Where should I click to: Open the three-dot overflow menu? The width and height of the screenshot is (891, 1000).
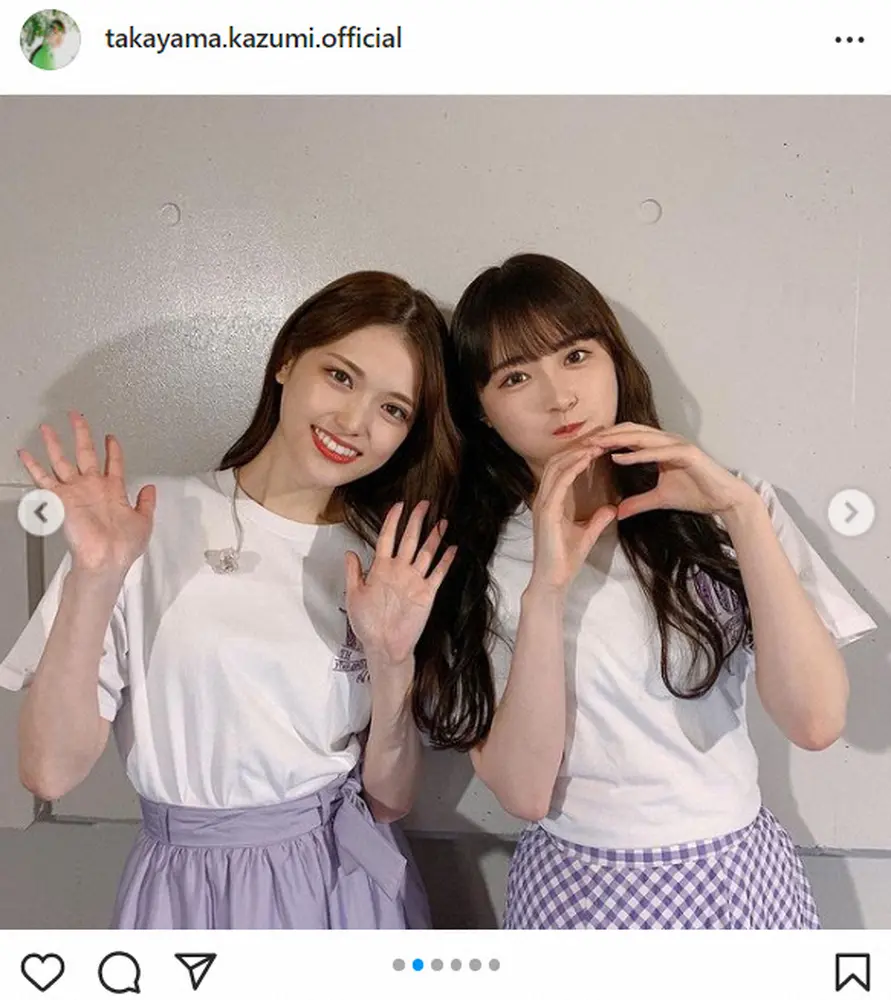point(848,40)
